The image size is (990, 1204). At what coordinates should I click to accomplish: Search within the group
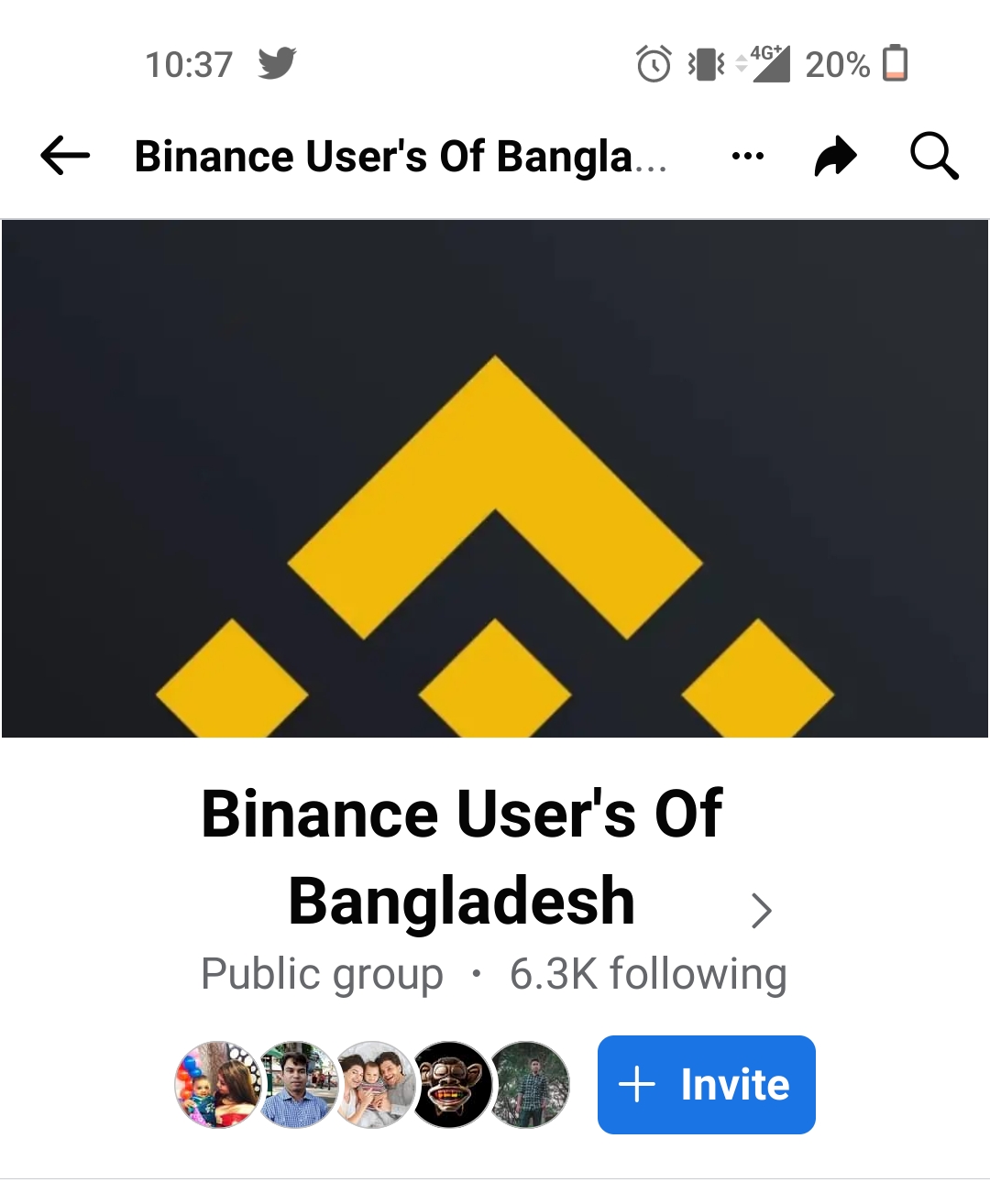point(934,156)
